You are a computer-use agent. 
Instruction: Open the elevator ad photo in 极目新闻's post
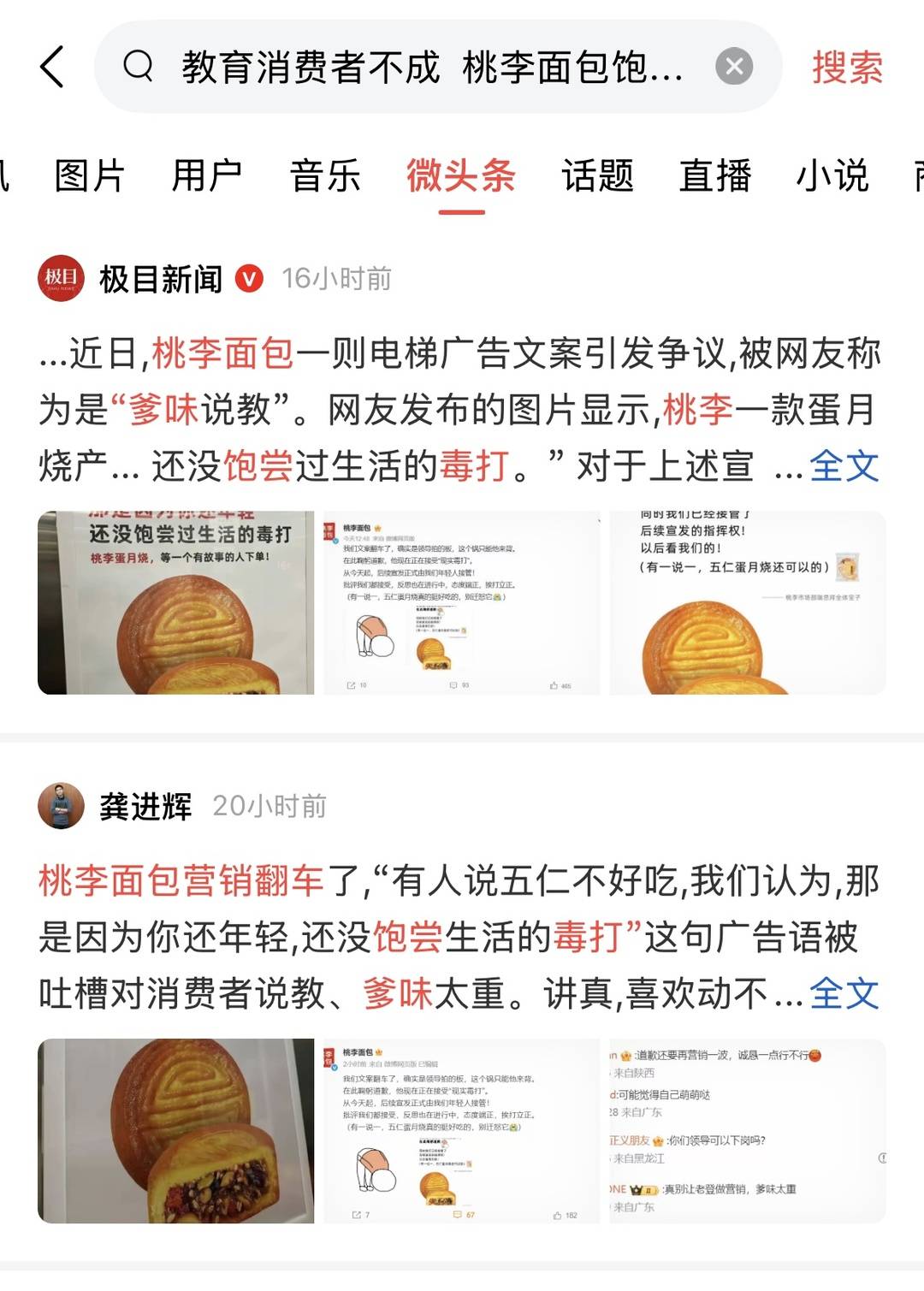[x=176, y=603]
